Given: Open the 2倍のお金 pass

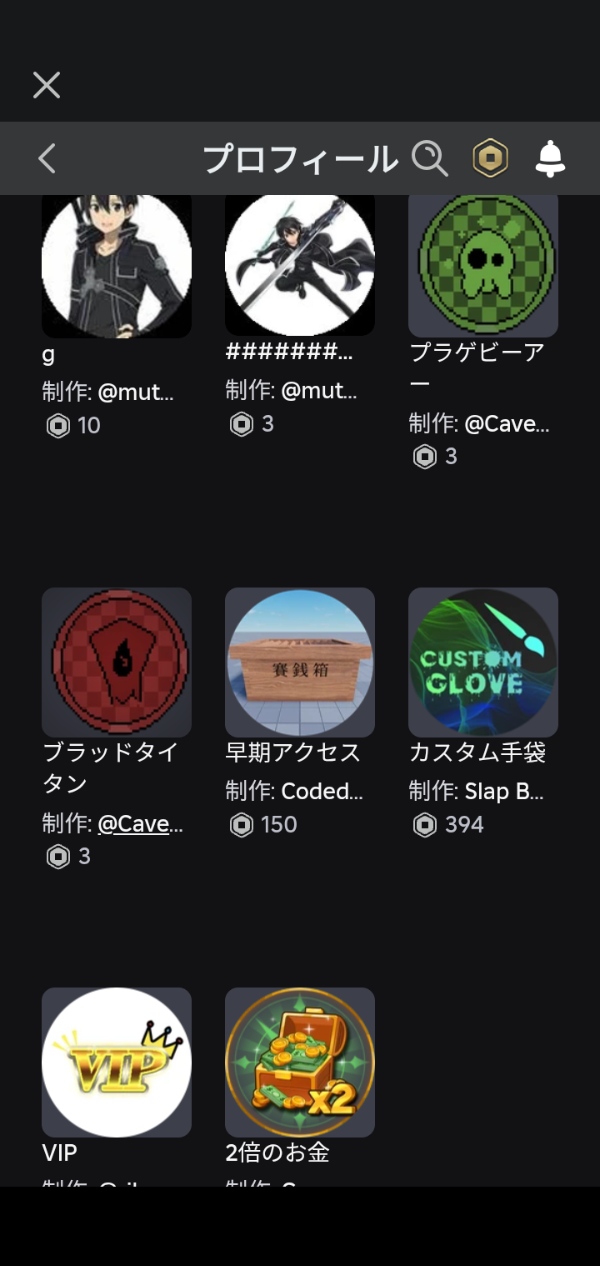Looking at the screenshot, I should pyautogui.click(x=299, y=1062).
